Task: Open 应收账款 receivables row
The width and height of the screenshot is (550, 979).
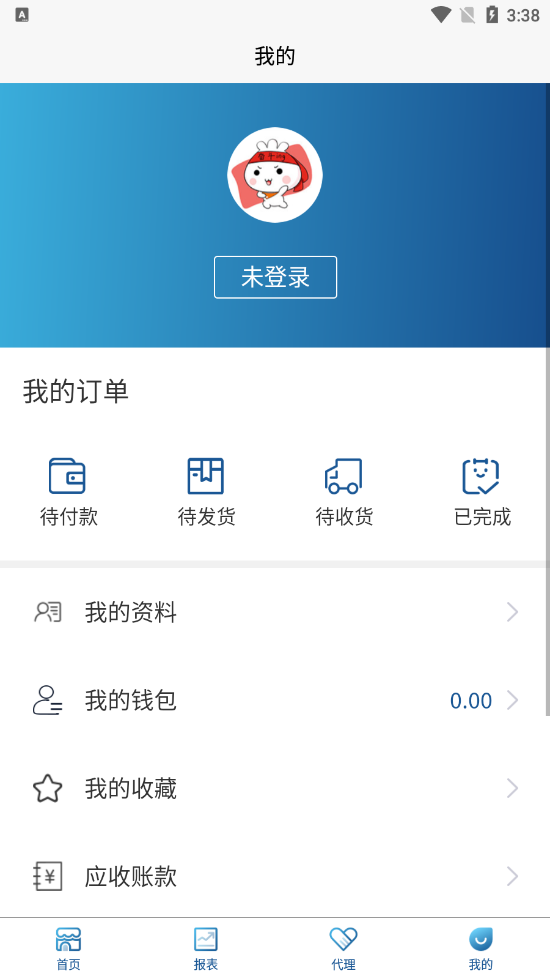Action: pos(275,877)
